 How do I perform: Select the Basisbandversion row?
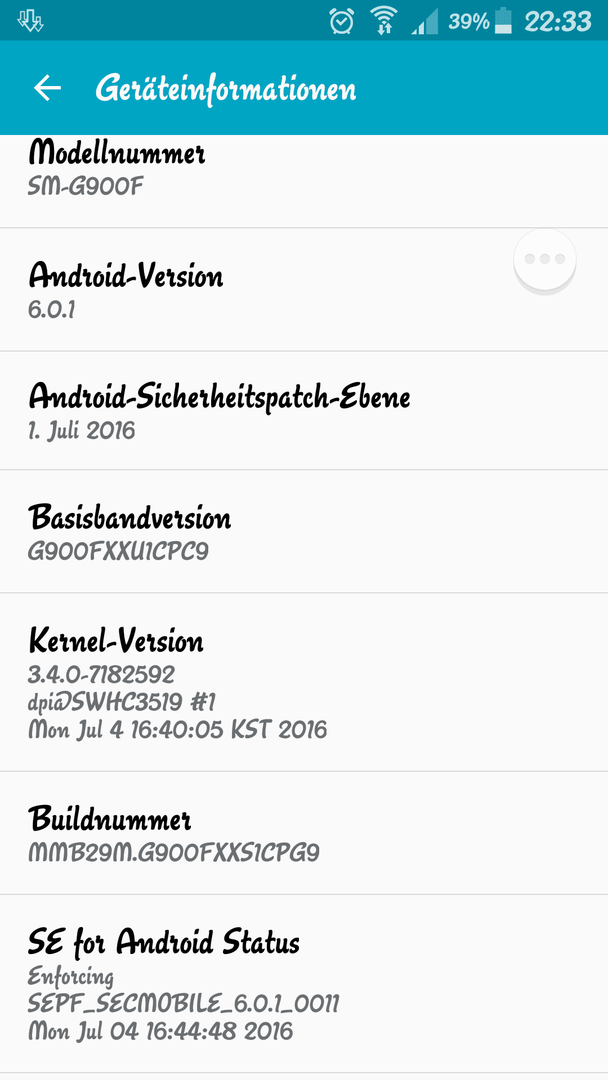pos(304,532)
